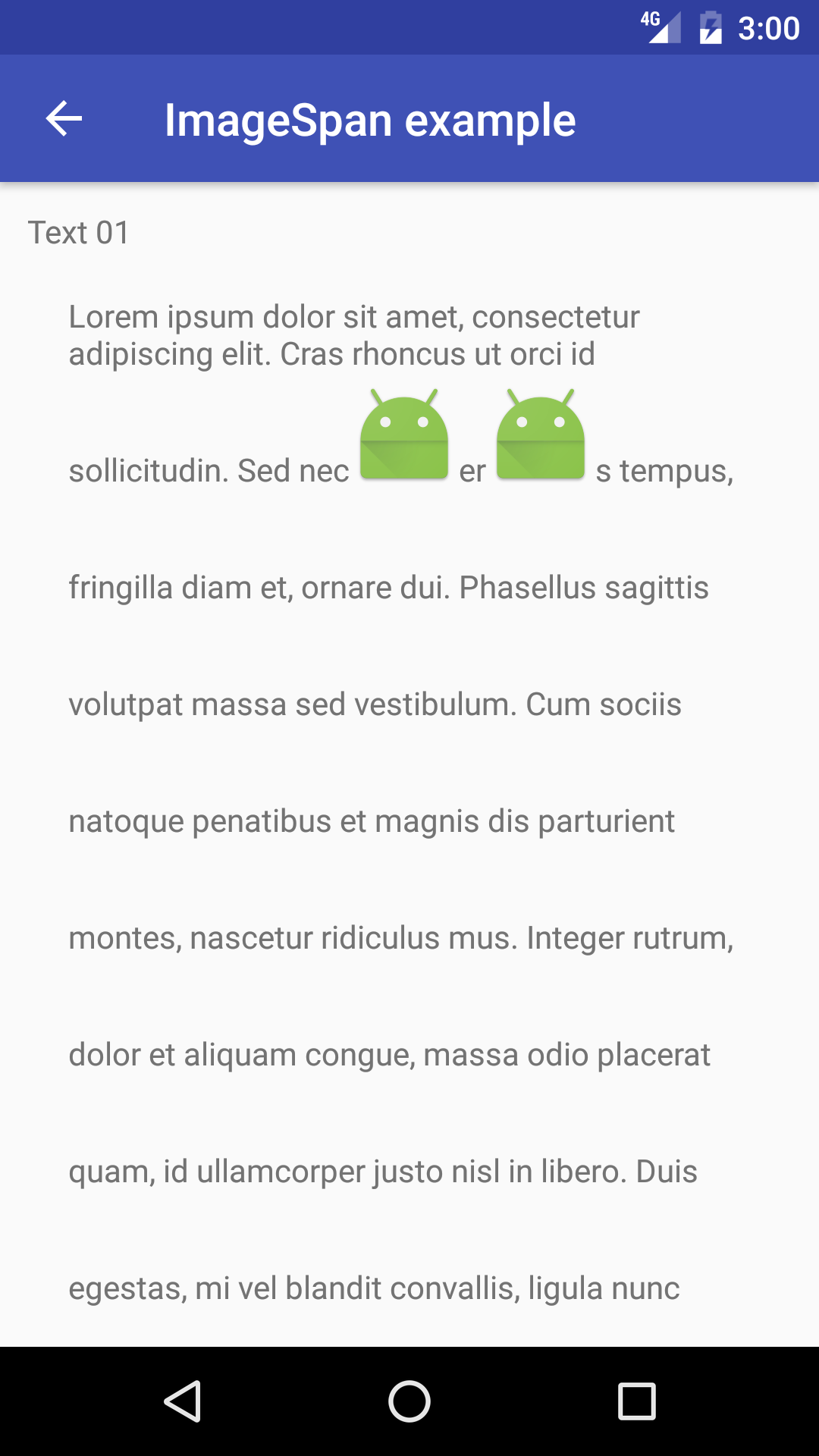
Task: Open the recent apps view
Action: pyautogui.click(x=636, y=1401)
